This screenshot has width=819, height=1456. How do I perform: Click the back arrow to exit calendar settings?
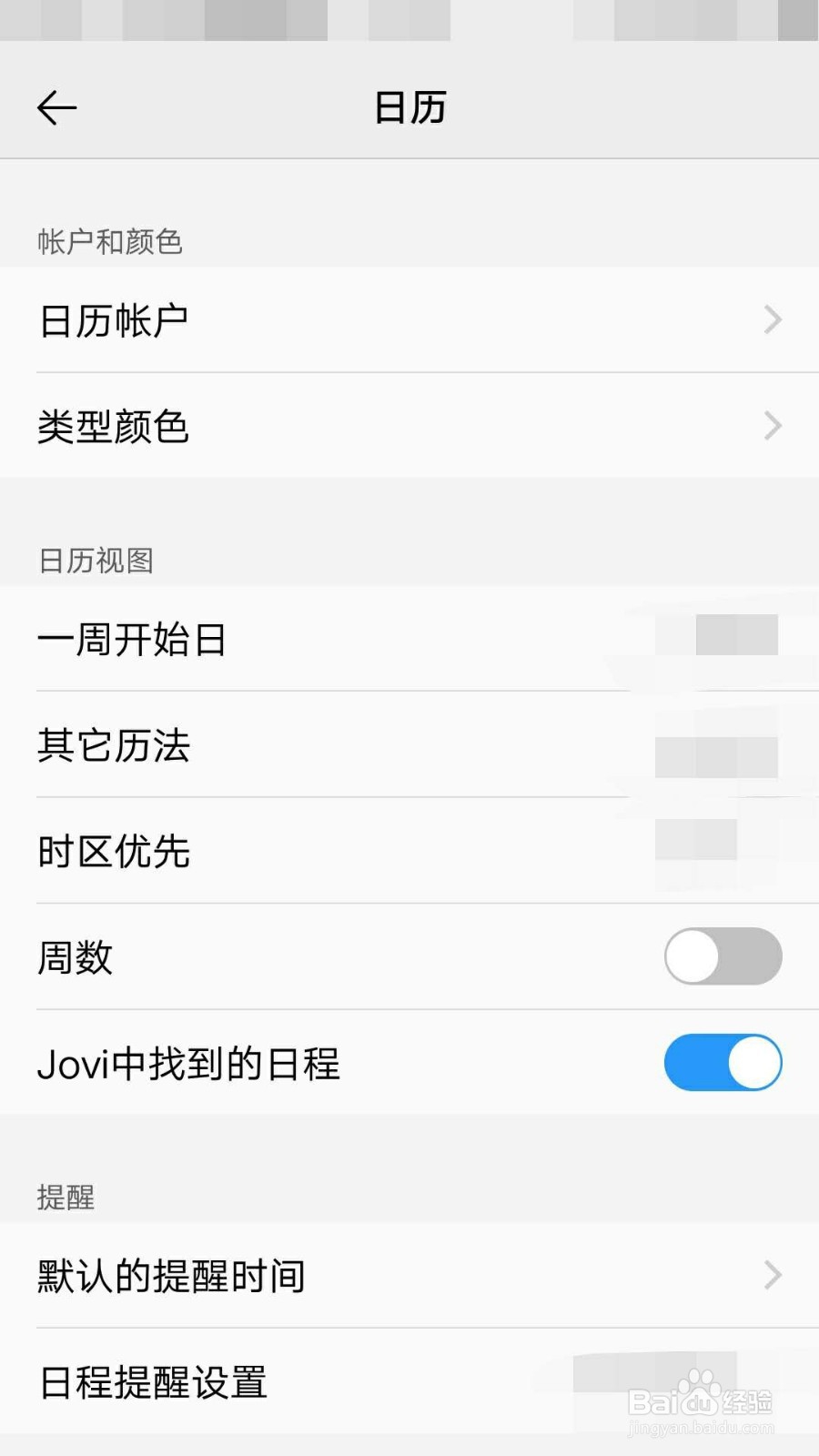(x=56, y=106)
